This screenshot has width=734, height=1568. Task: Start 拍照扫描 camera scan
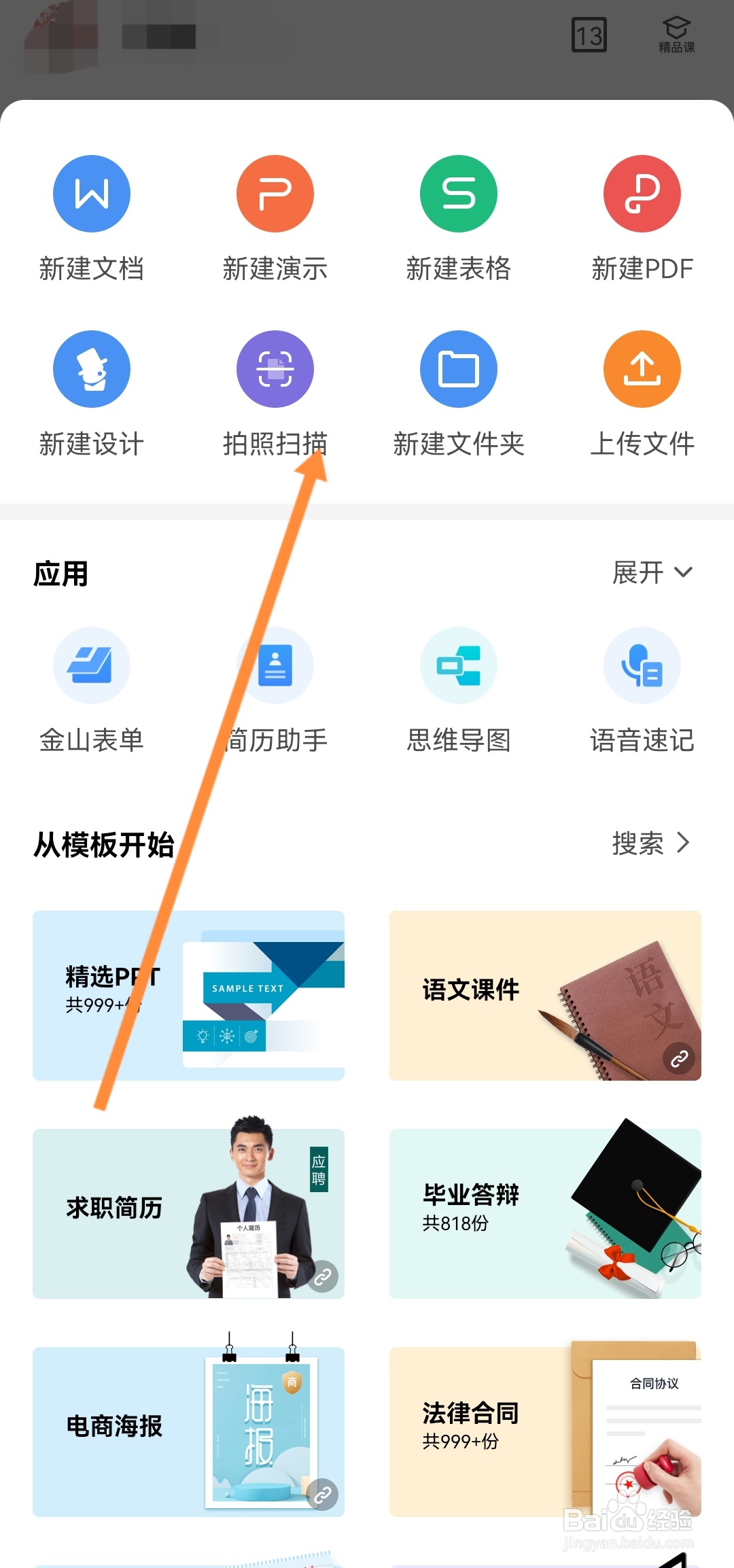[275, 369]
